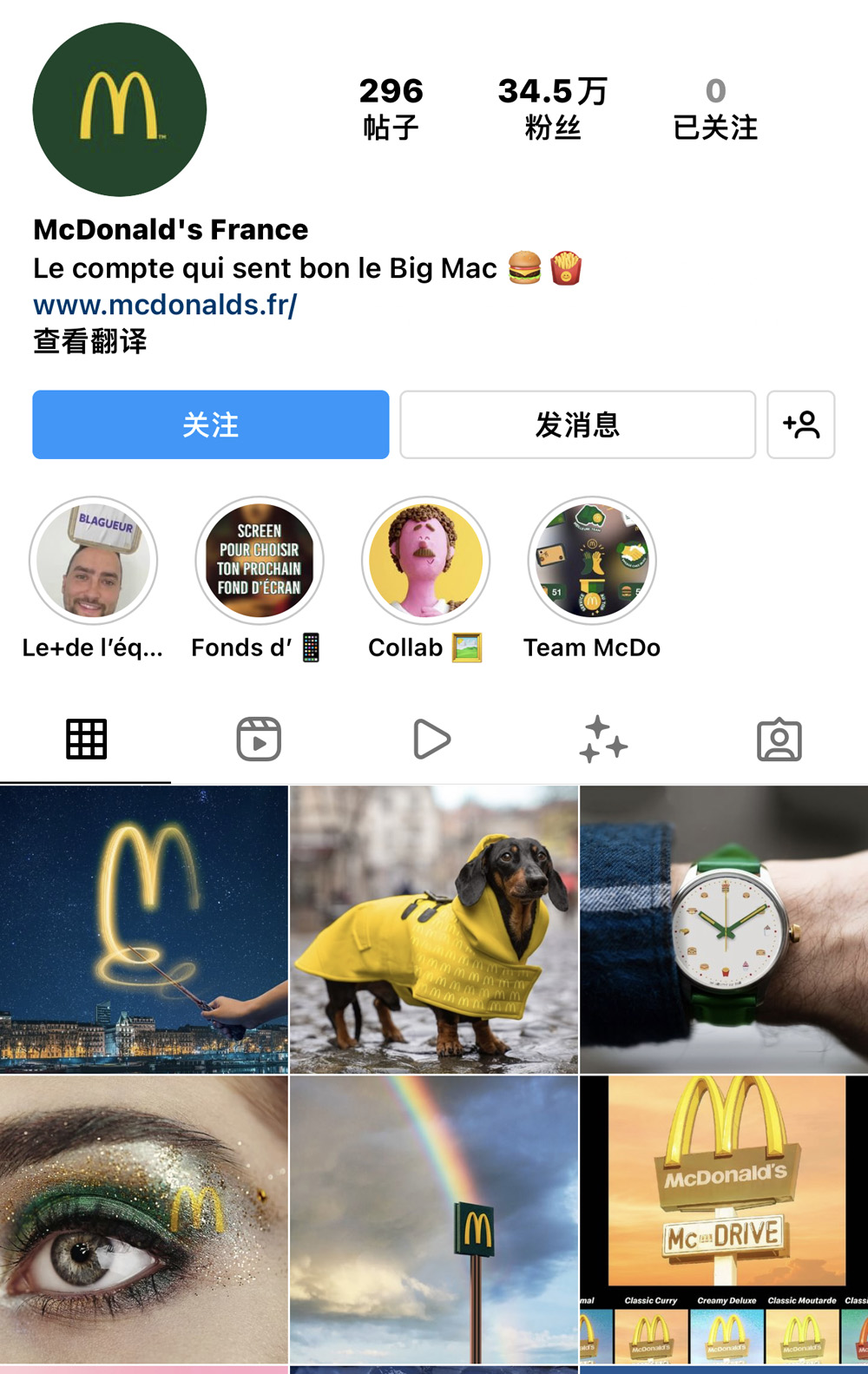Open the Fonds d' story highlight

point(259,561)
